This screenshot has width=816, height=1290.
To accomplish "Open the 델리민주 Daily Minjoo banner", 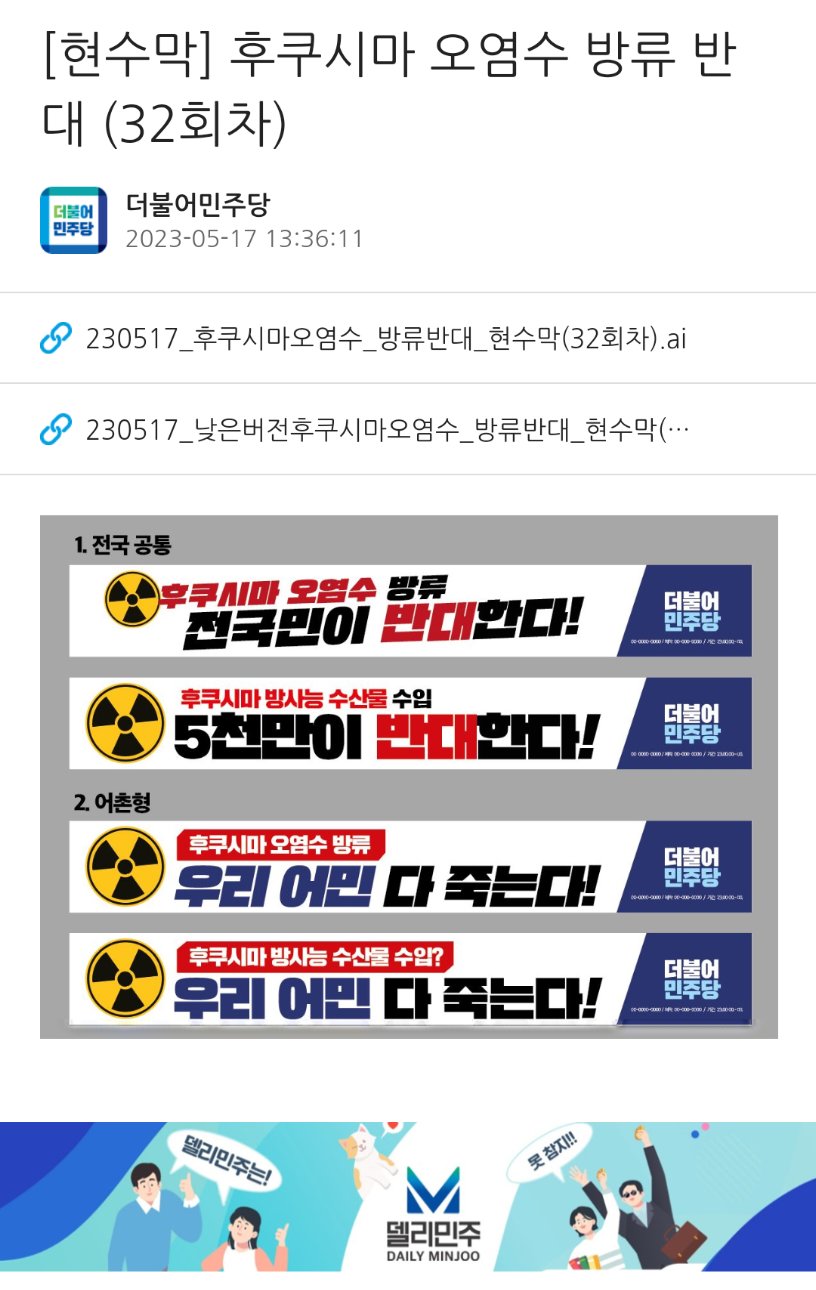I will point(408,1196).
